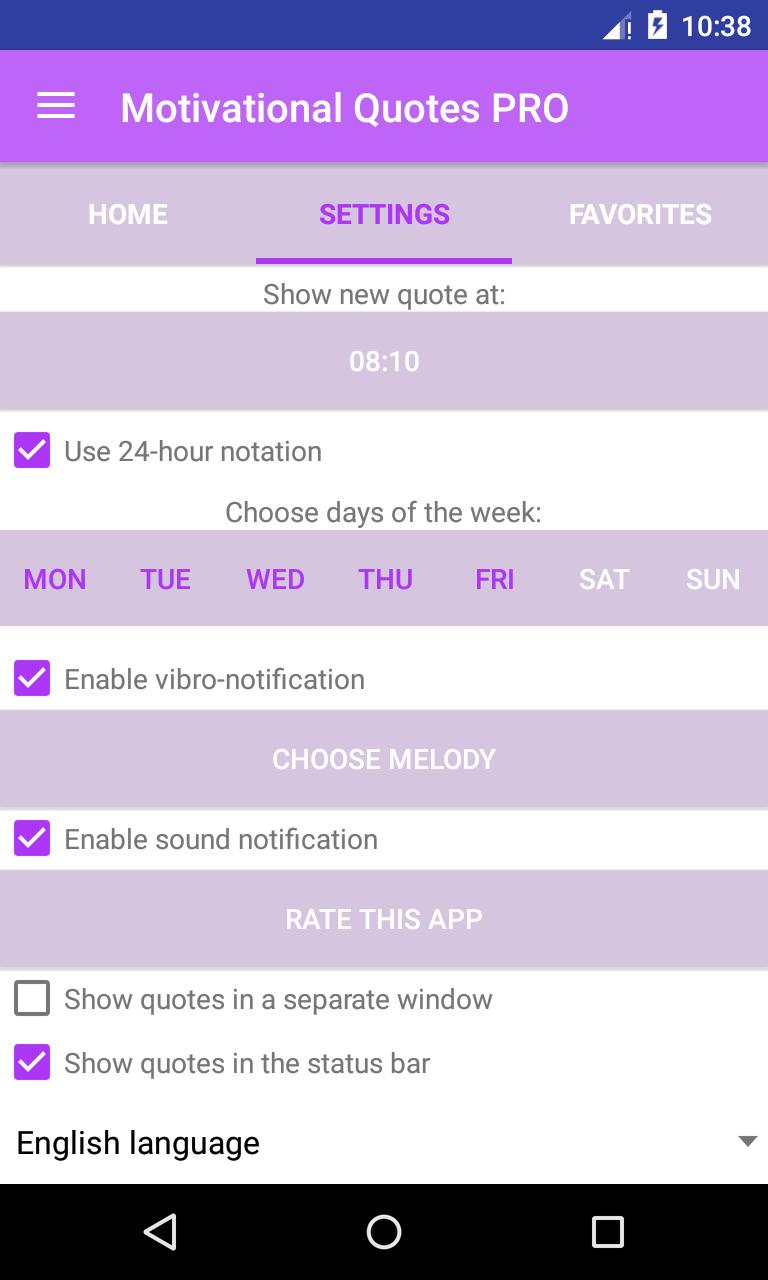
Task: Enable Show quotes in a separate window
Action: (x=32, y=999)
